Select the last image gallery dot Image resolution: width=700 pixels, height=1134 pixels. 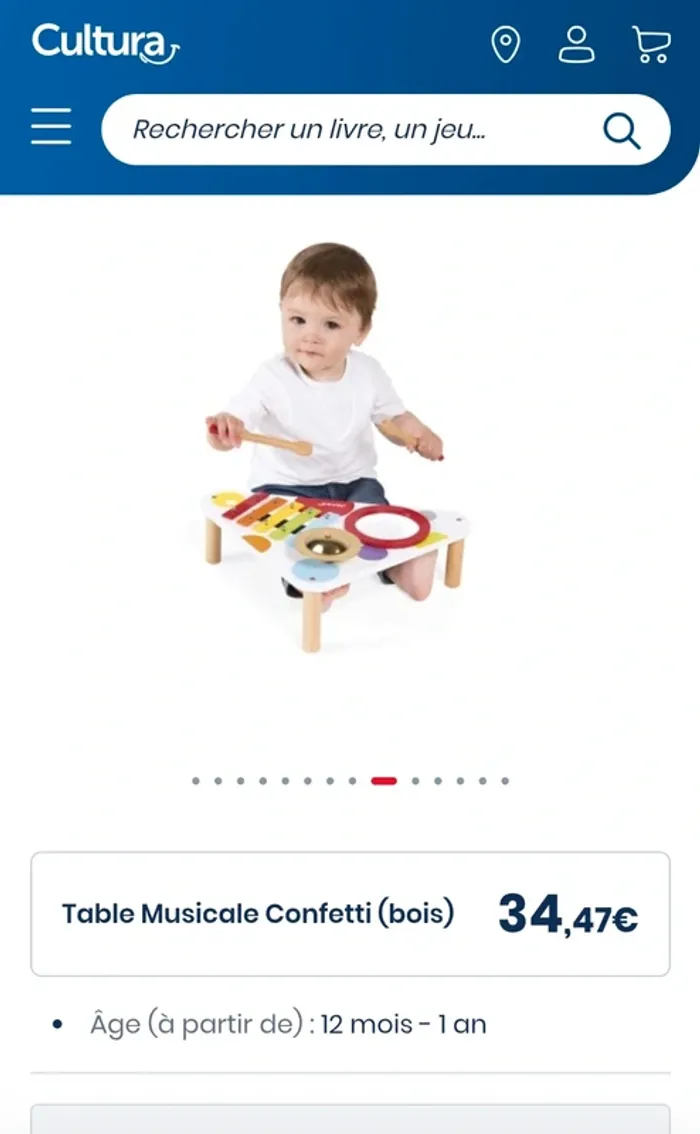[x=505, y=781]
